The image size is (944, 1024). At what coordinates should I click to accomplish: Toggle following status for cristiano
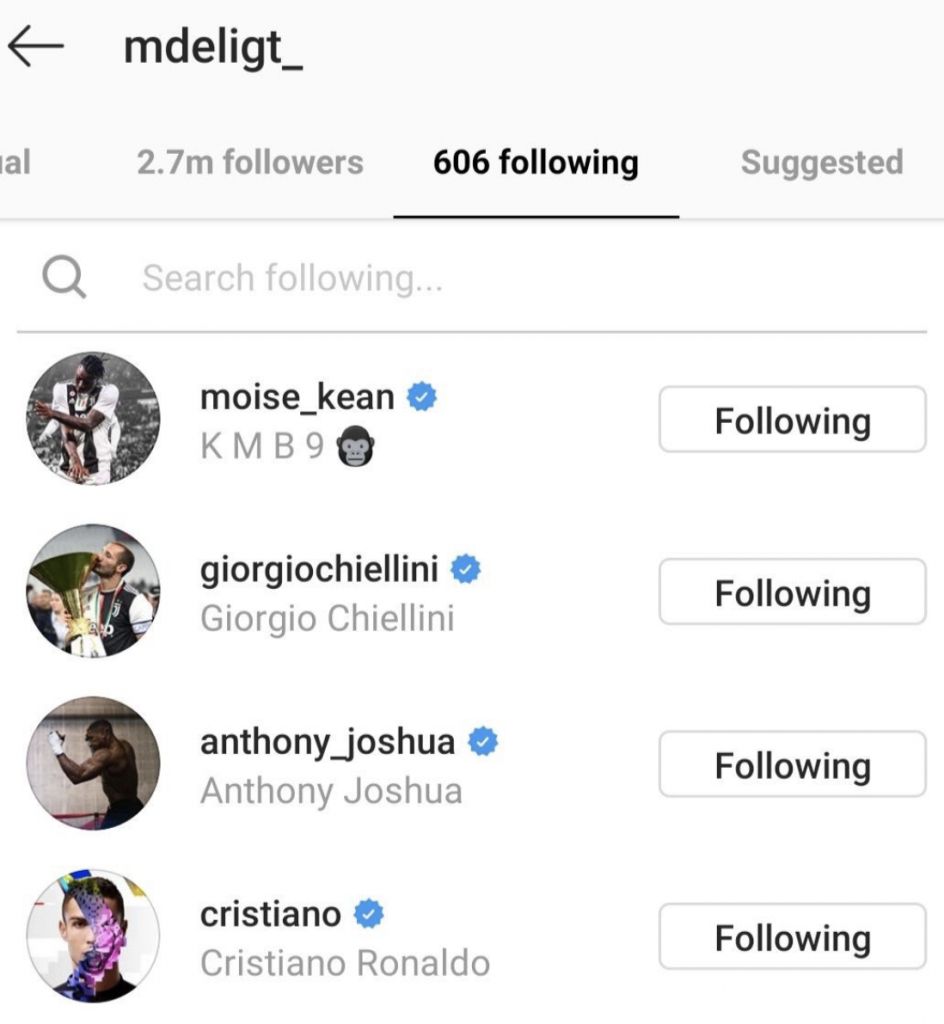coord(791,937)
